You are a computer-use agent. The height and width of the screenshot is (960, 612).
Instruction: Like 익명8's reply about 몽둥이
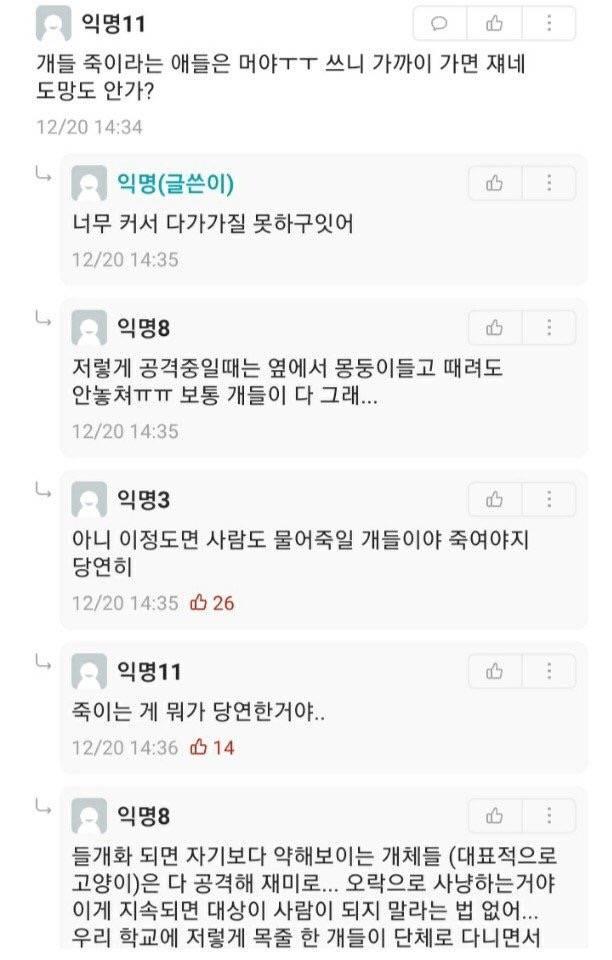click(494, 327)
